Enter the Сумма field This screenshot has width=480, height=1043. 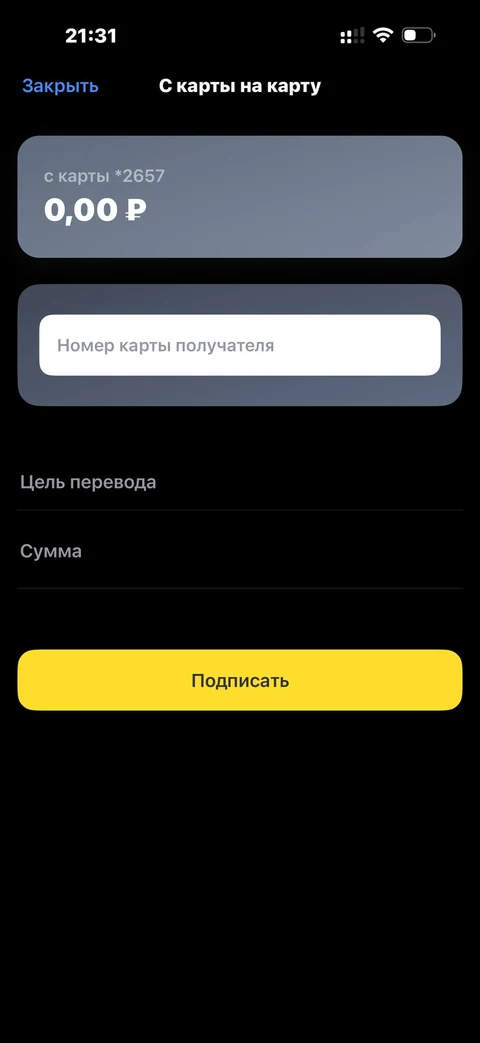(239, 551)
